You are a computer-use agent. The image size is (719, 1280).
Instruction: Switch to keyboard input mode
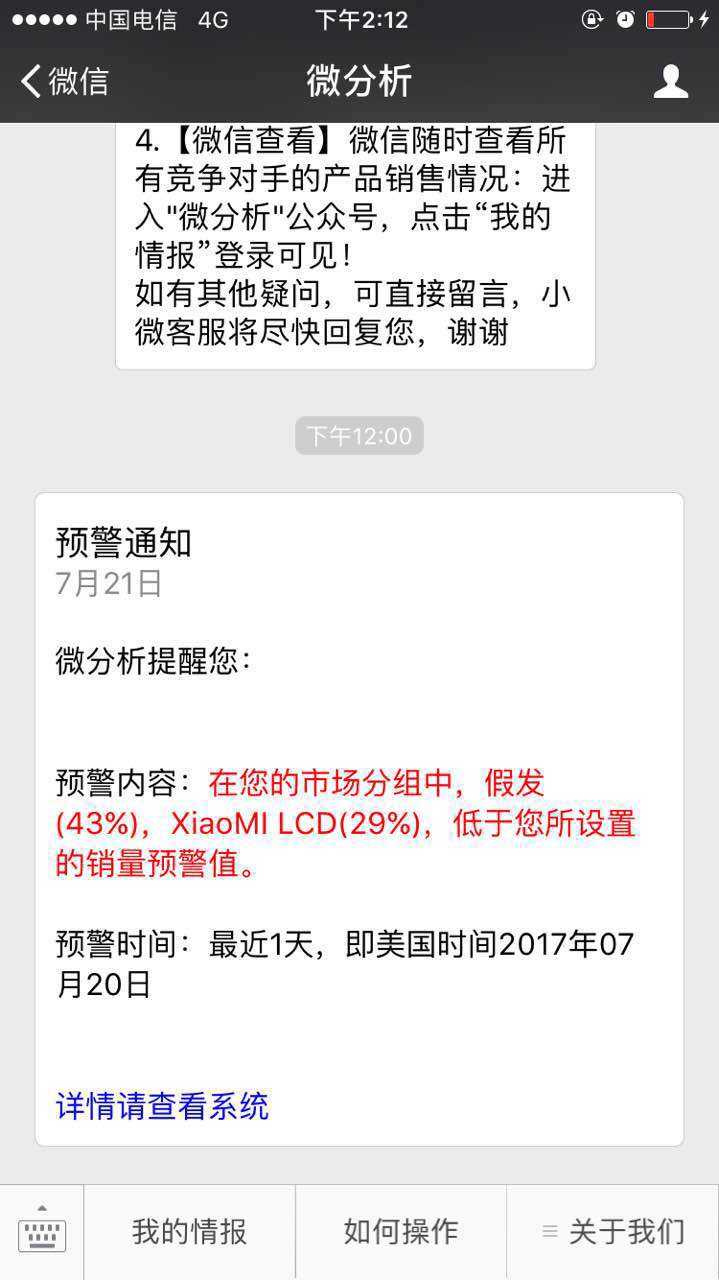(x=41, y=1232)
